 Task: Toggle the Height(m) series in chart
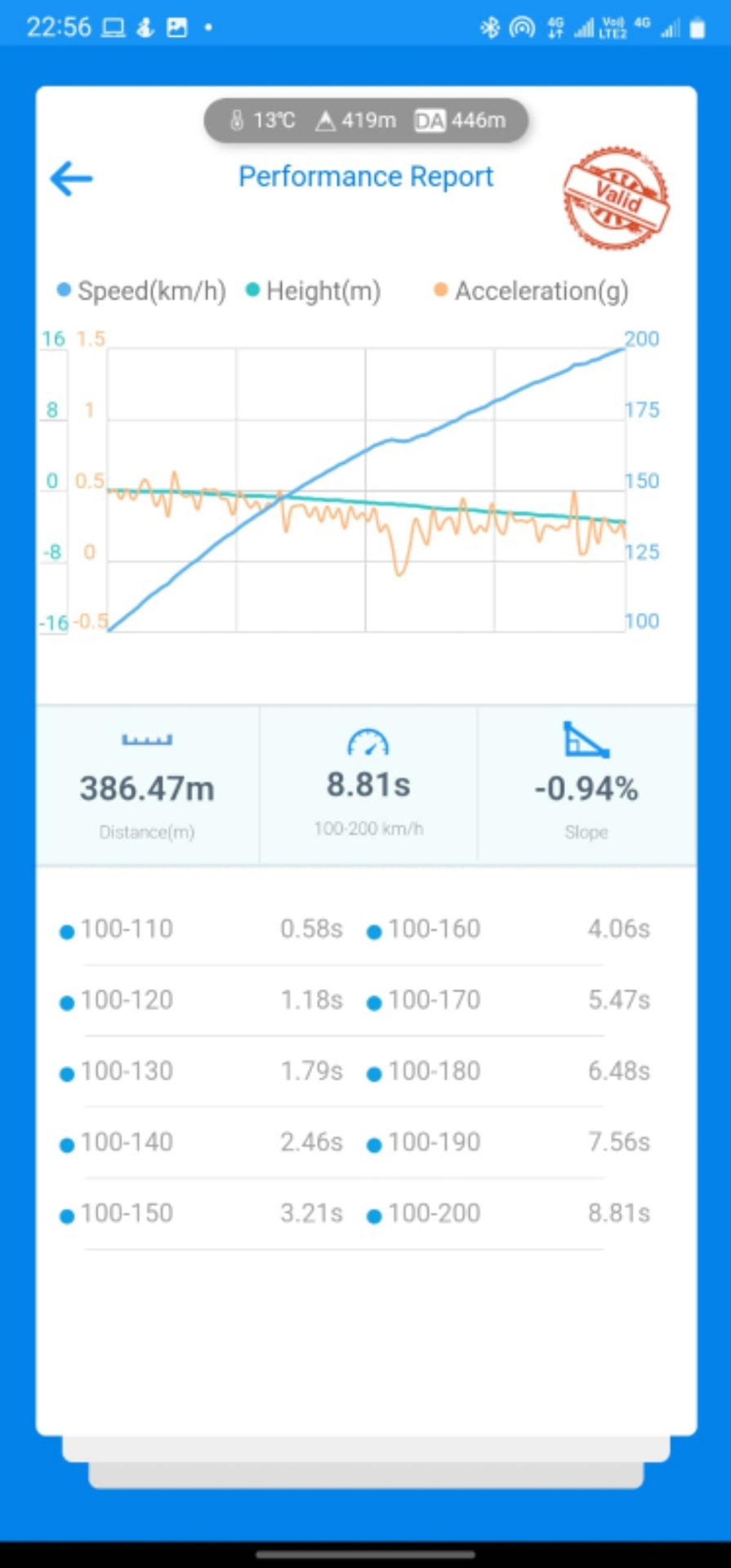coord(314,291)
